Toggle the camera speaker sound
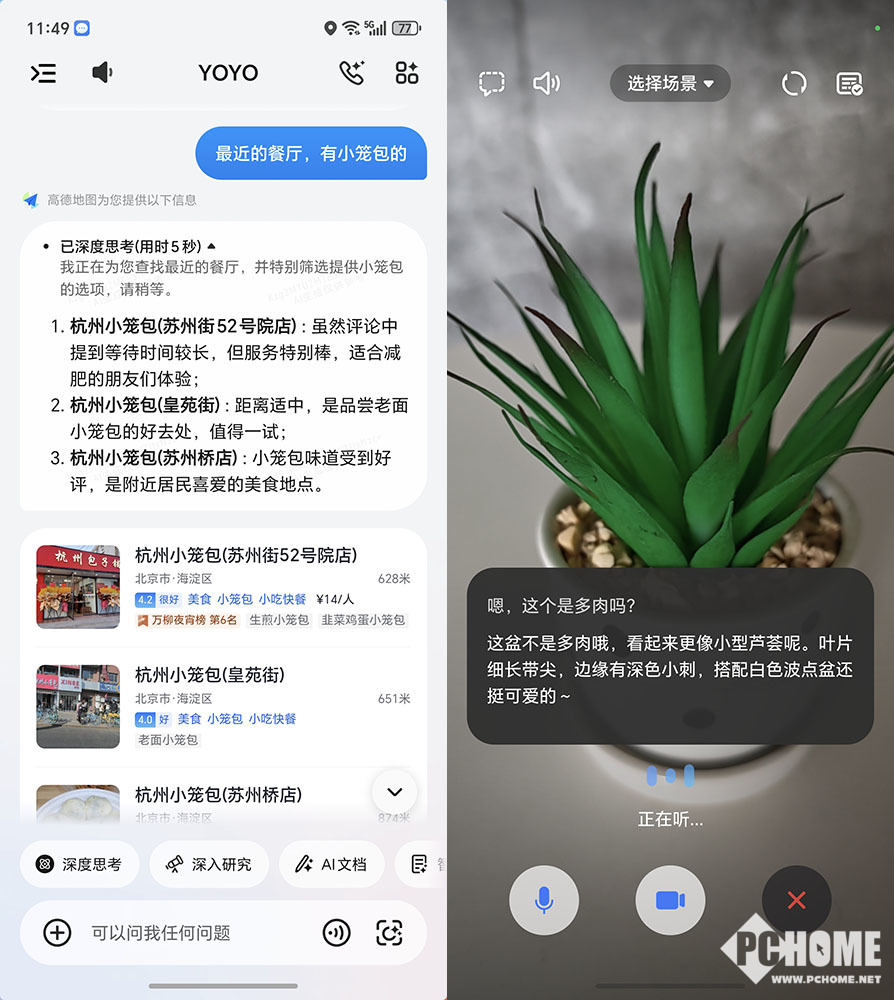 pyautogui.click(x=546, y=84)
